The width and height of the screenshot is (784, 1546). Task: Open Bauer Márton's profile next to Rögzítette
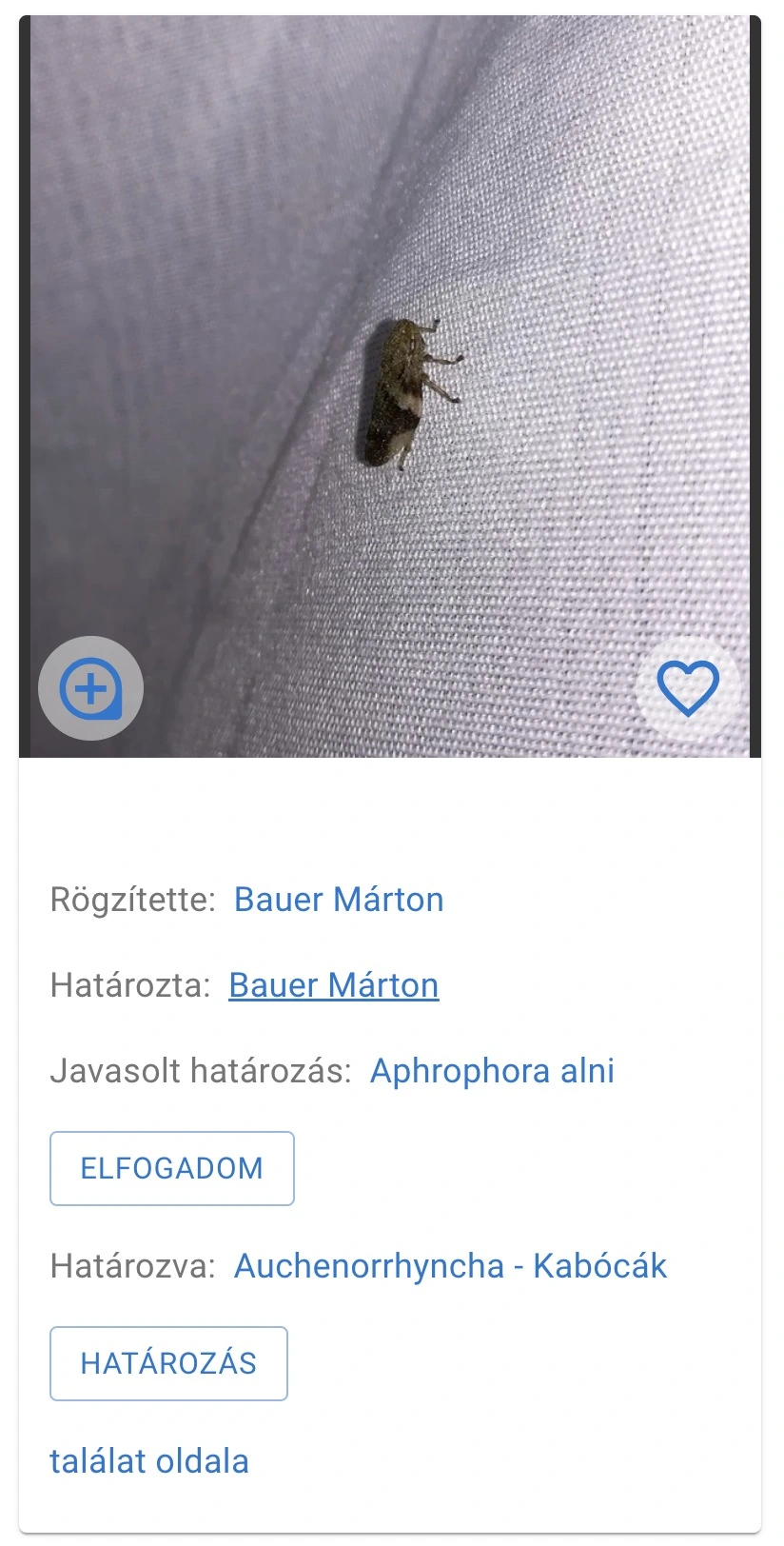[x=338, y=900]
